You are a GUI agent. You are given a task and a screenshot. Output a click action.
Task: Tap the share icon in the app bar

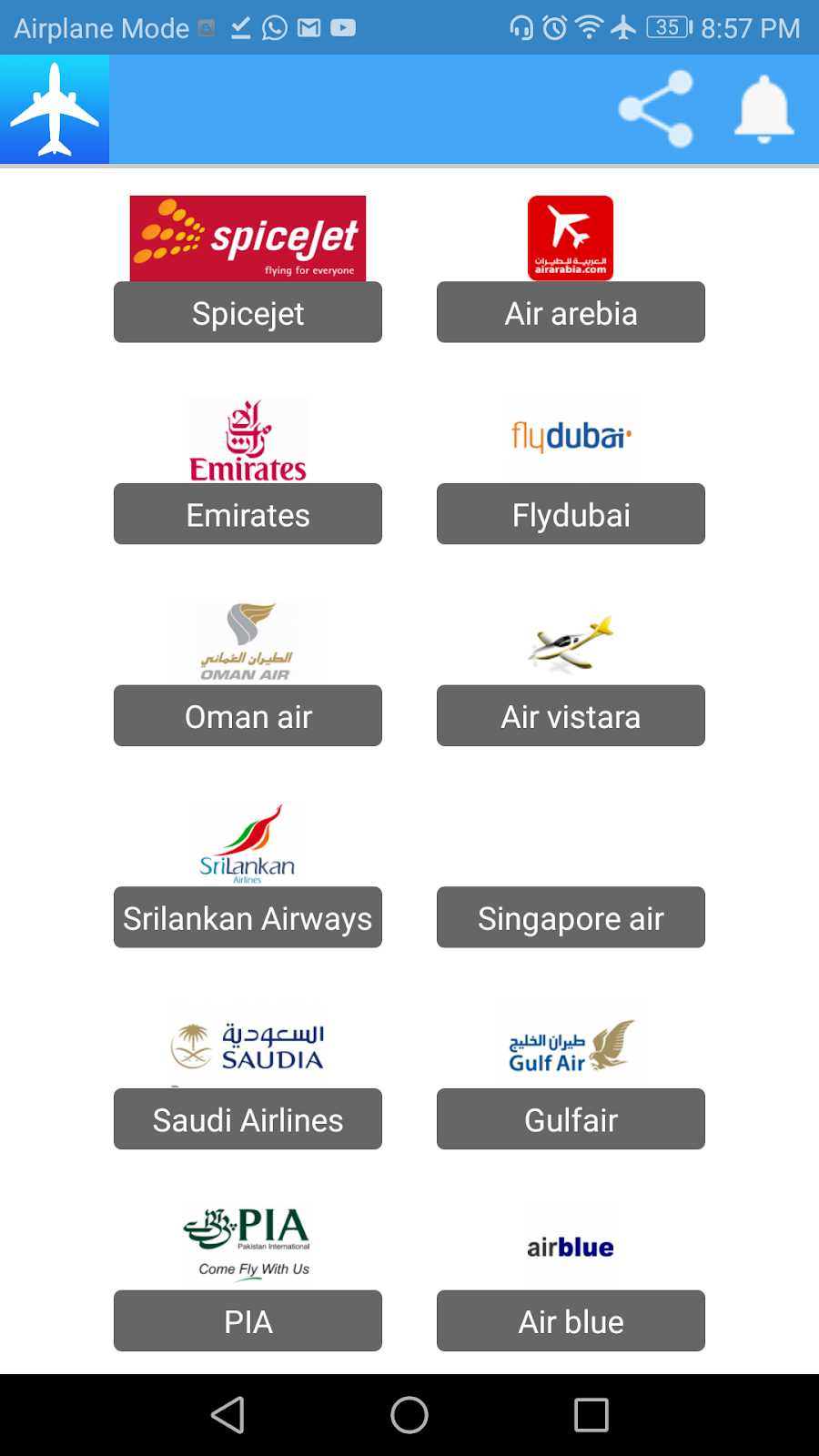click(655, 109)
